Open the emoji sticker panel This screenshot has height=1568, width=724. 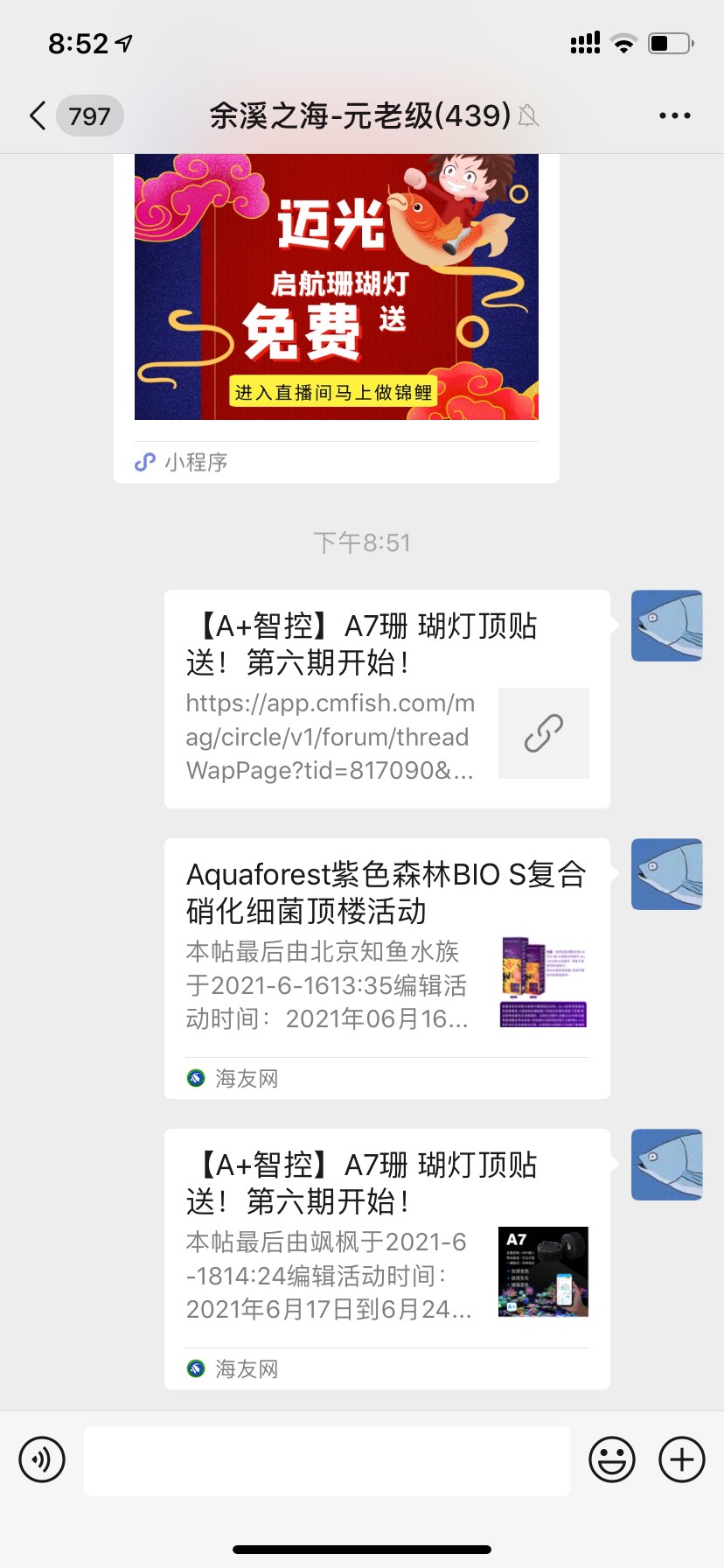pos(611,1459)
